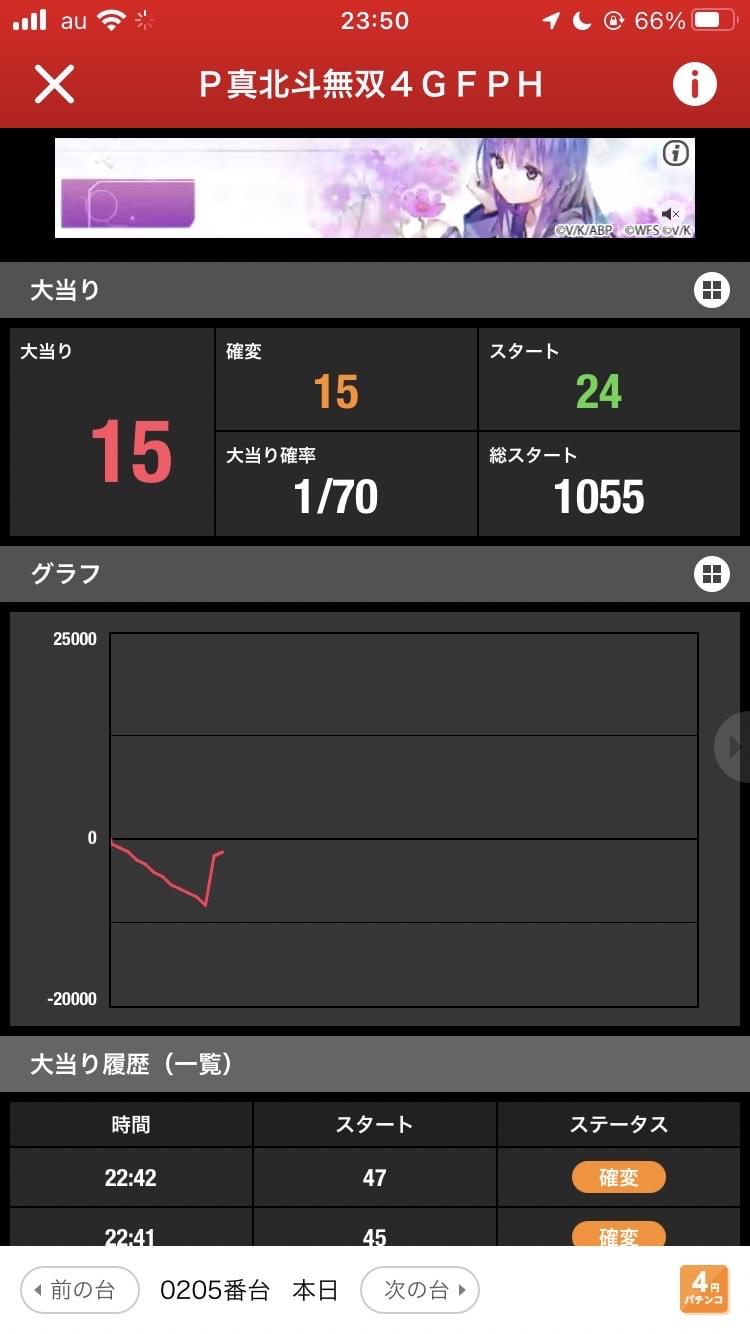The height and width of the screenshot is (1334, 750).
Task: Unmute the ad's sound
Action: (671, 214)
